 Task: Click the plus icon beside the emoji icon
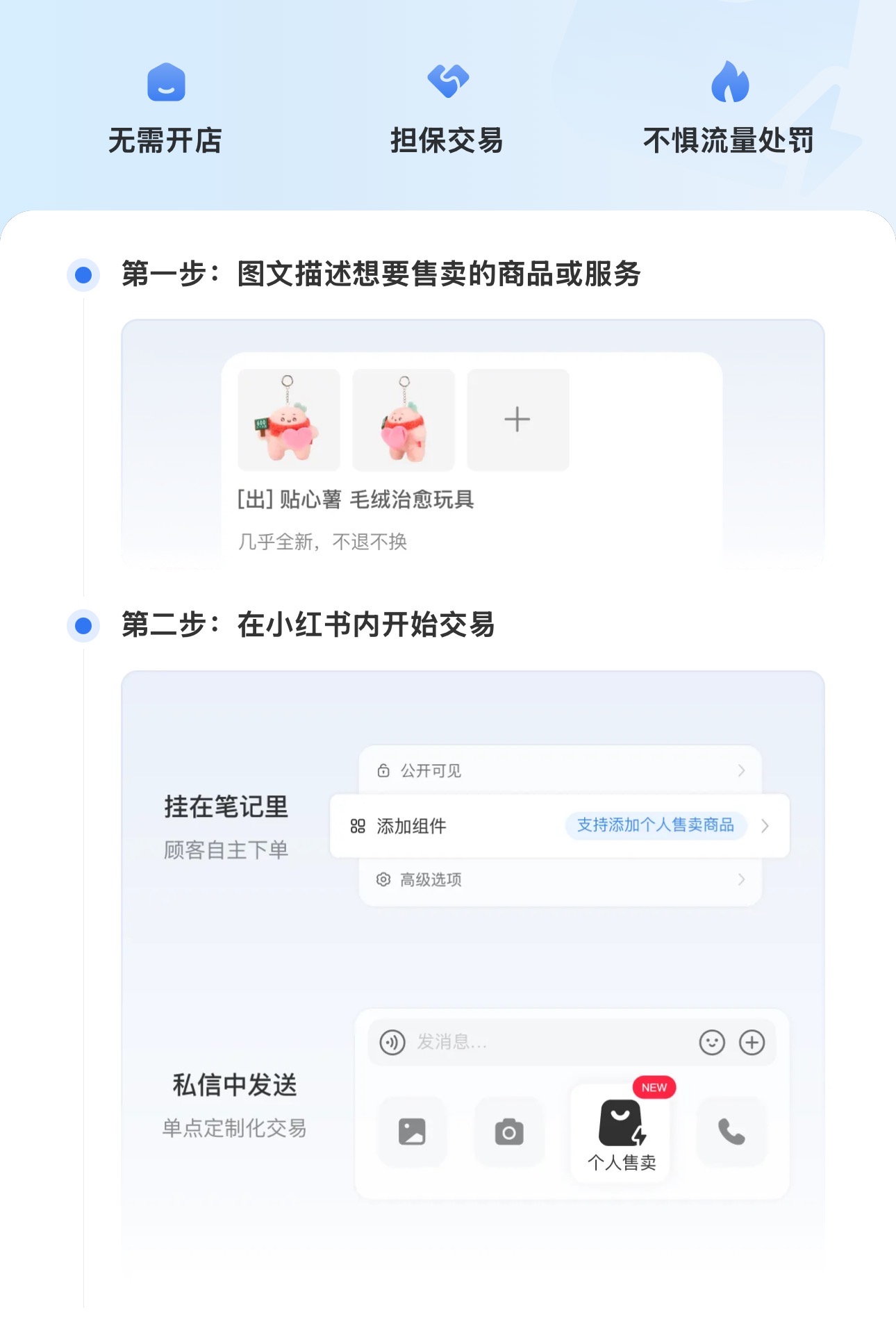(754, 1042)
